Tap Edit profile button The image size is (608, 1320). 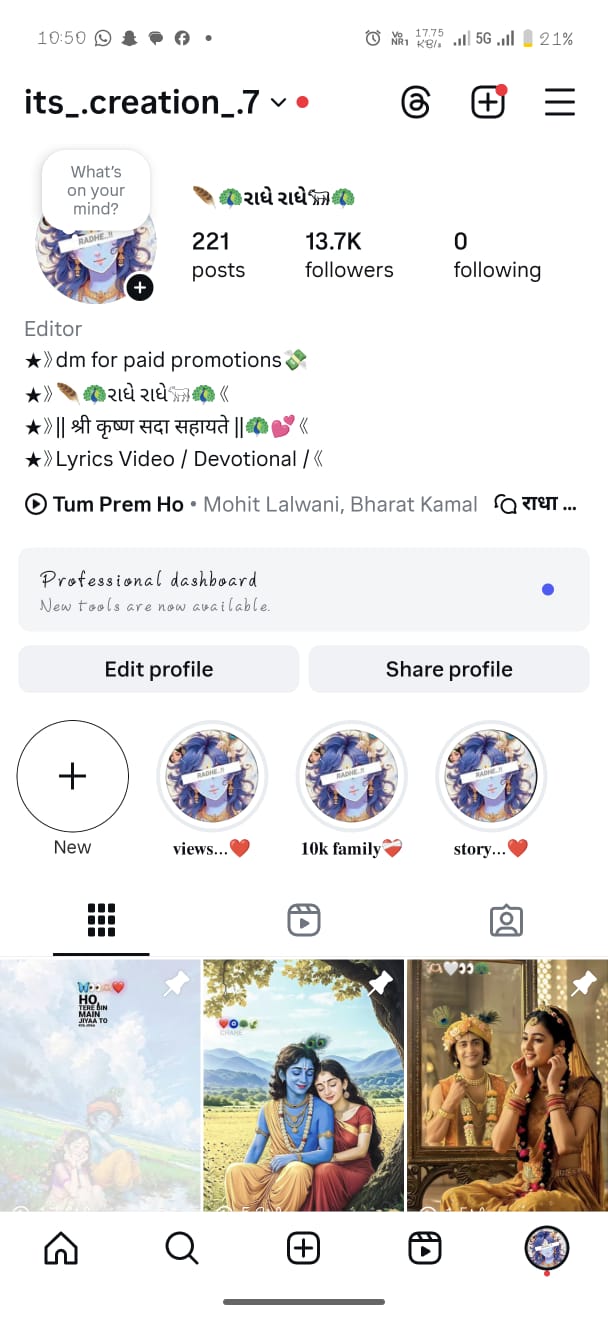[159, 669]
